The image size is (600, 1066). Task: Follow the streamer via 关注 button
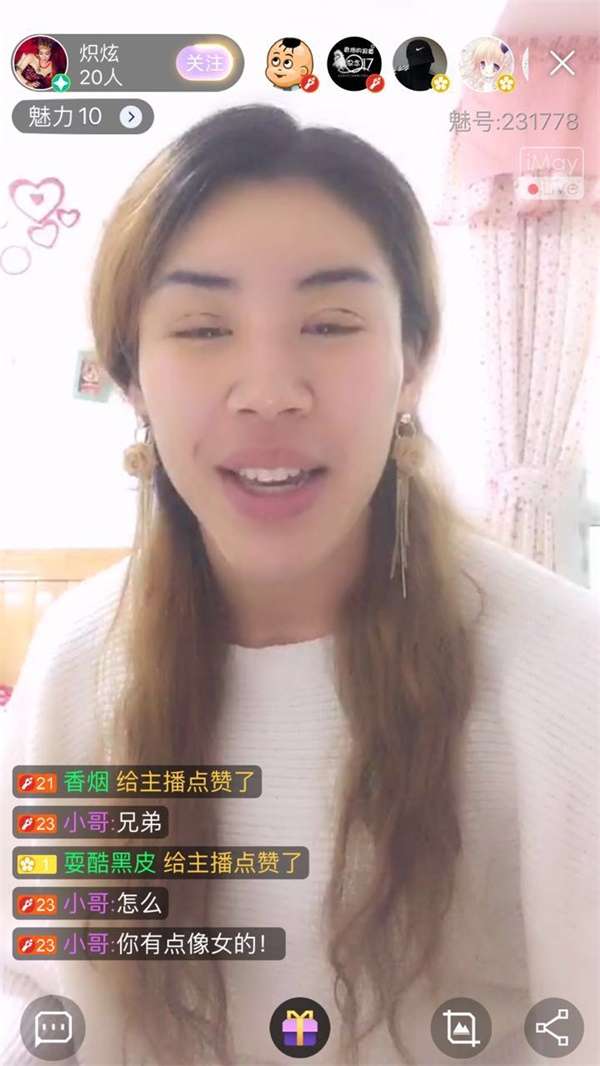pos(204,63)
